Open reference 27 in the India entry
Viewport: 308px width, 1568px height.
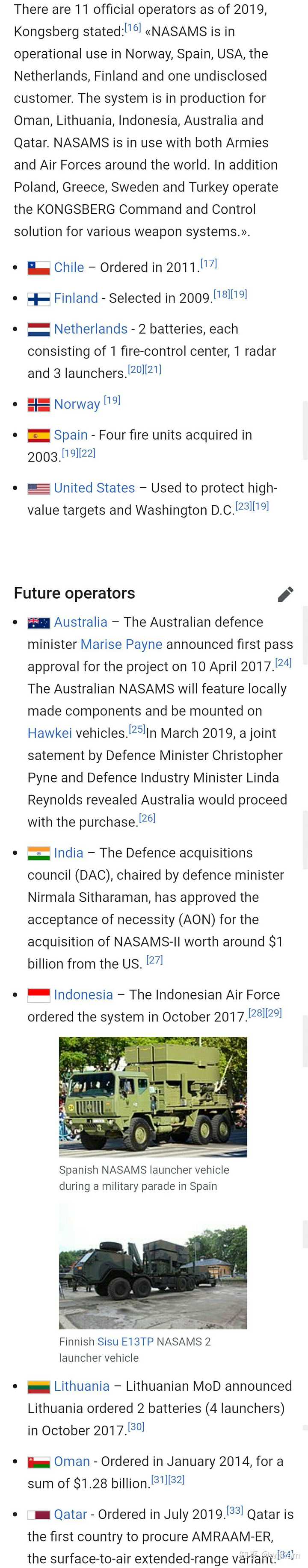point(154,959)
